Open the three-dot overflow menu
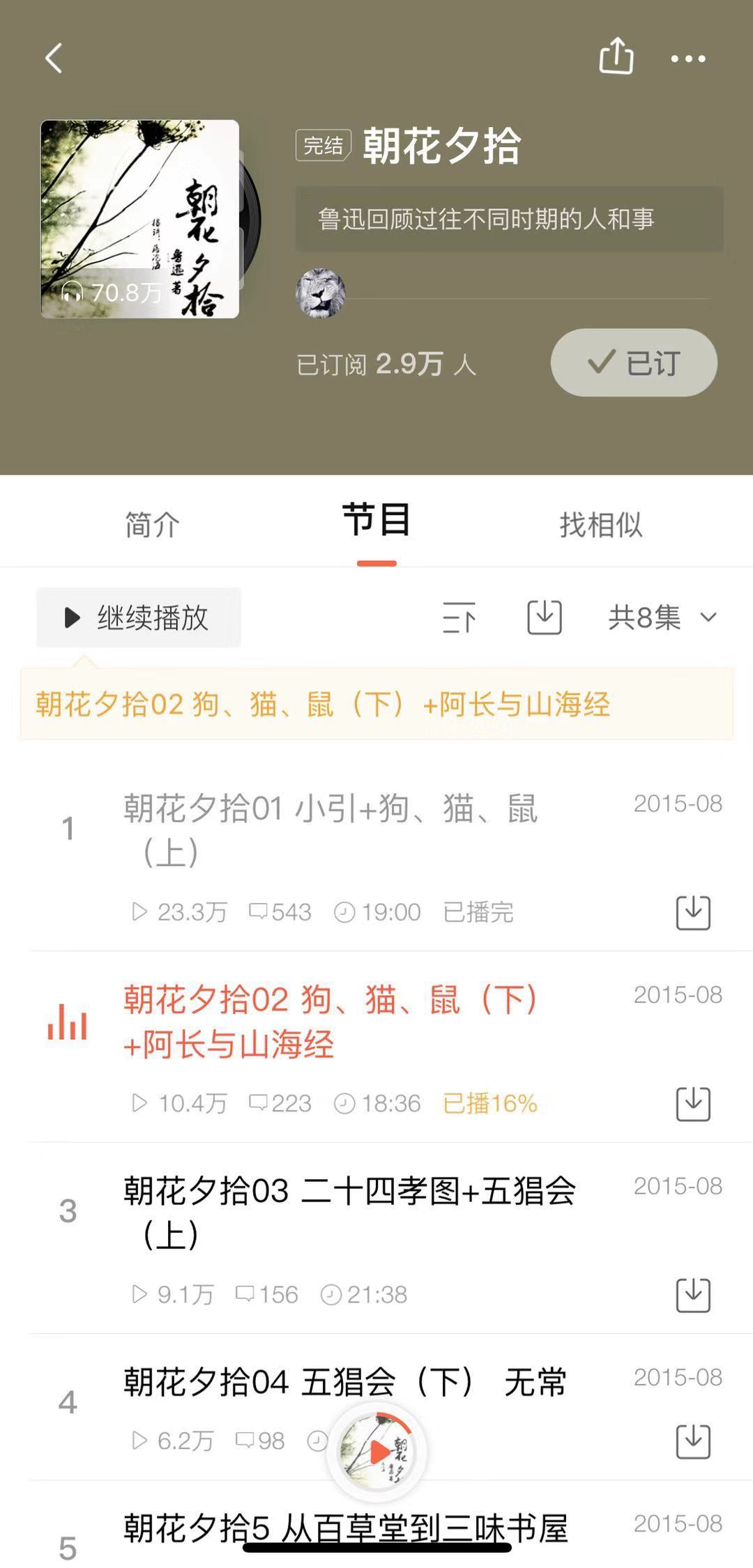Image resolution: width=753 pixels, height=1568 pixels. coord(688,59)
